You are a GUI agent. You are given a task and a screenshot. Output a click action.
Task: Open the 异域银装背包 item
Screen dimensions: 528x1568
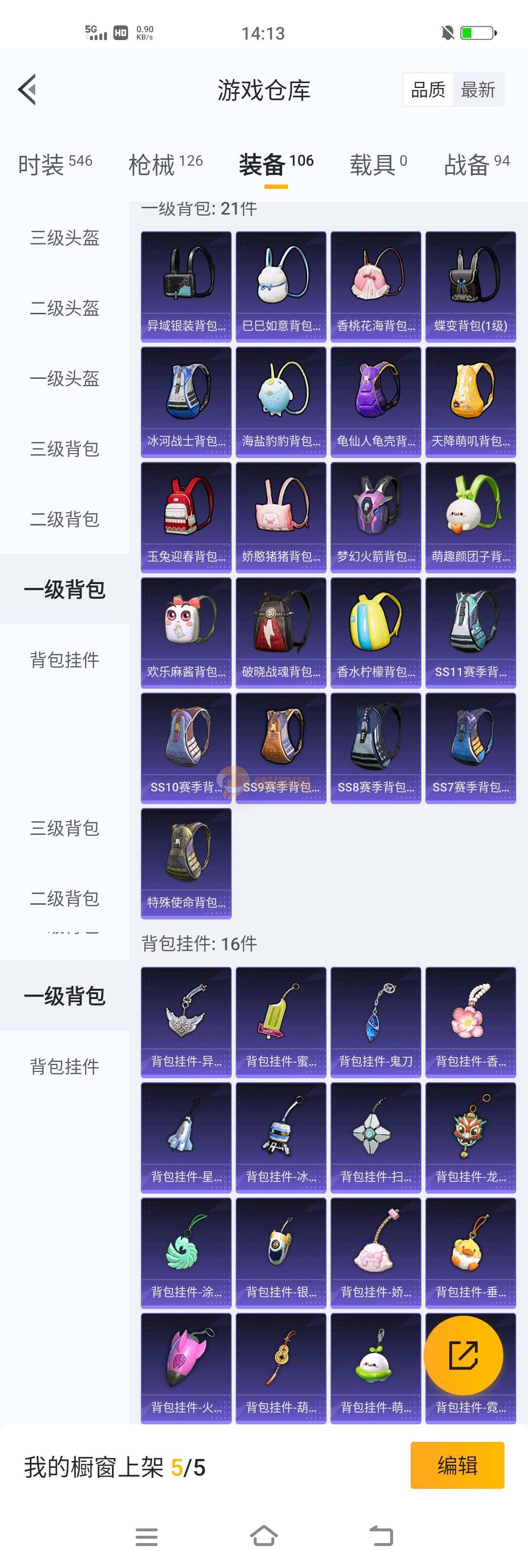(186, 286)
